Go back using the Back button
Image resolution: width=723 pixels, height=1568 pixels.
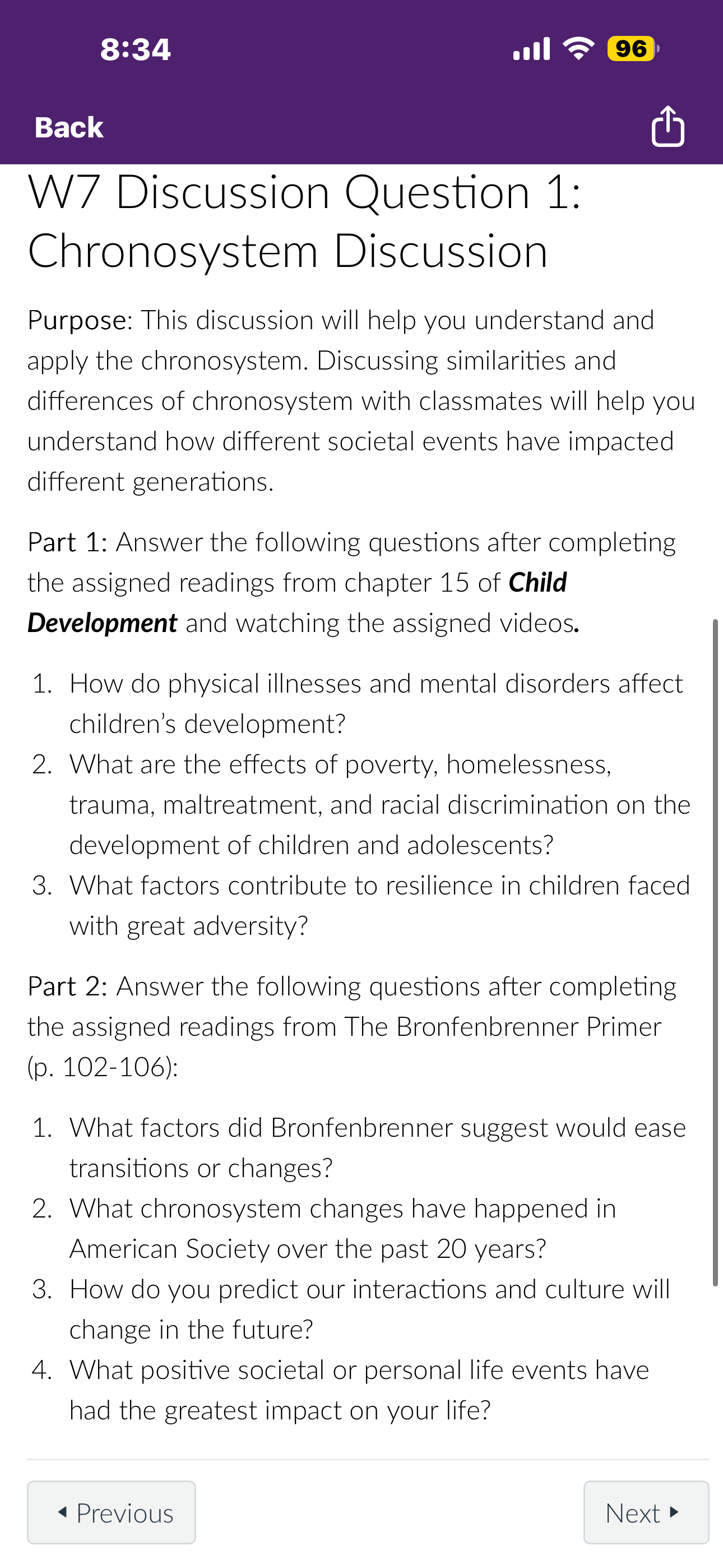click(x=69, y=128)
